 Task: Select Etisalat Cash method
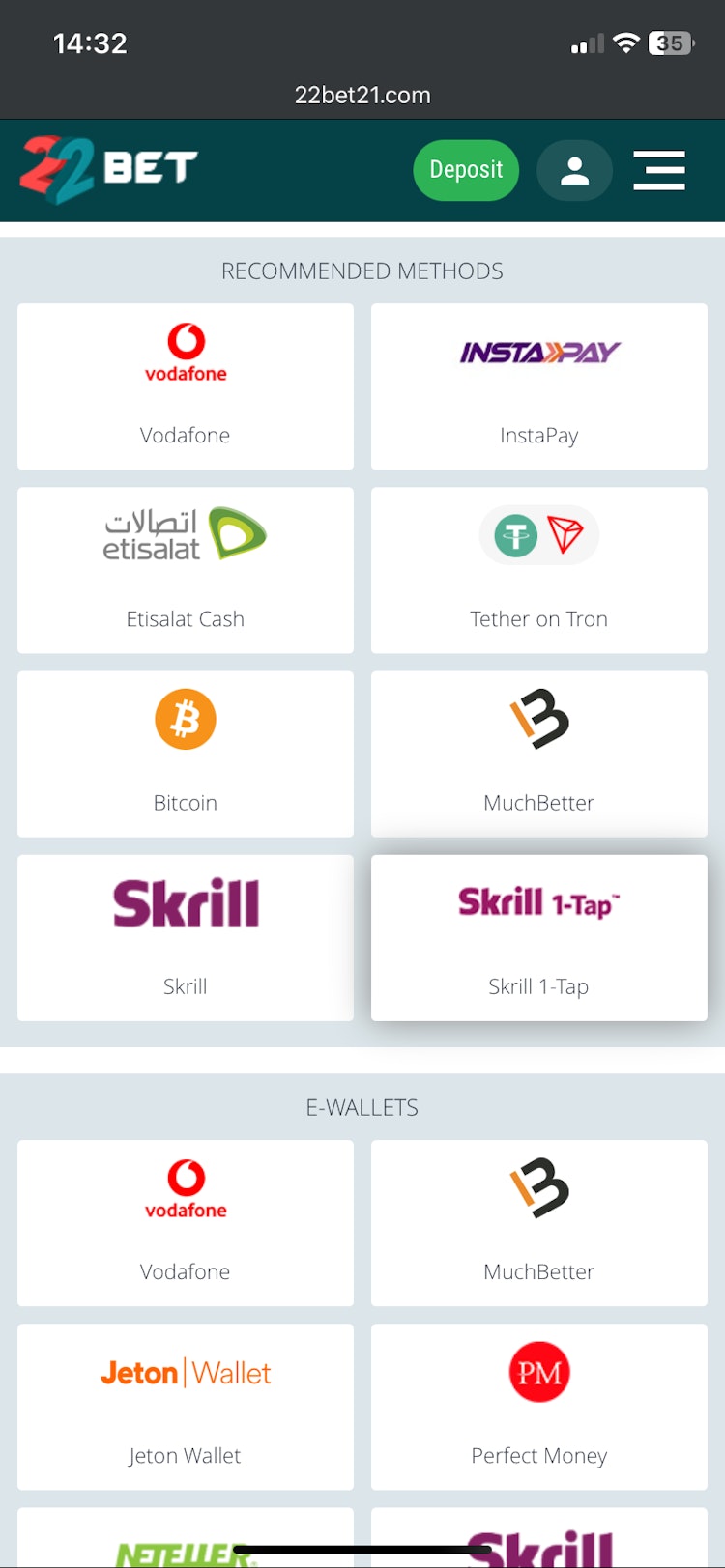[x=186, y=570]
